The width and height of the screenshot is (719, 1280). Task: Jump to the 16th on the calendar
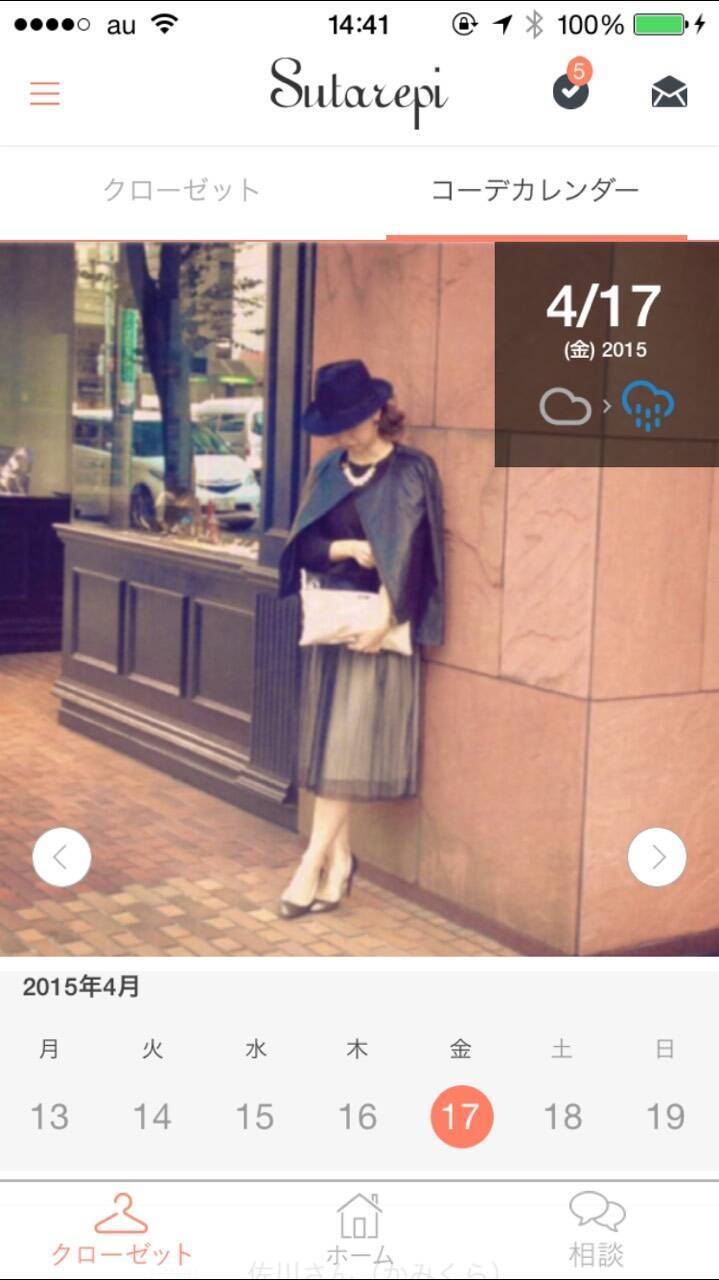pos(357,1116)
